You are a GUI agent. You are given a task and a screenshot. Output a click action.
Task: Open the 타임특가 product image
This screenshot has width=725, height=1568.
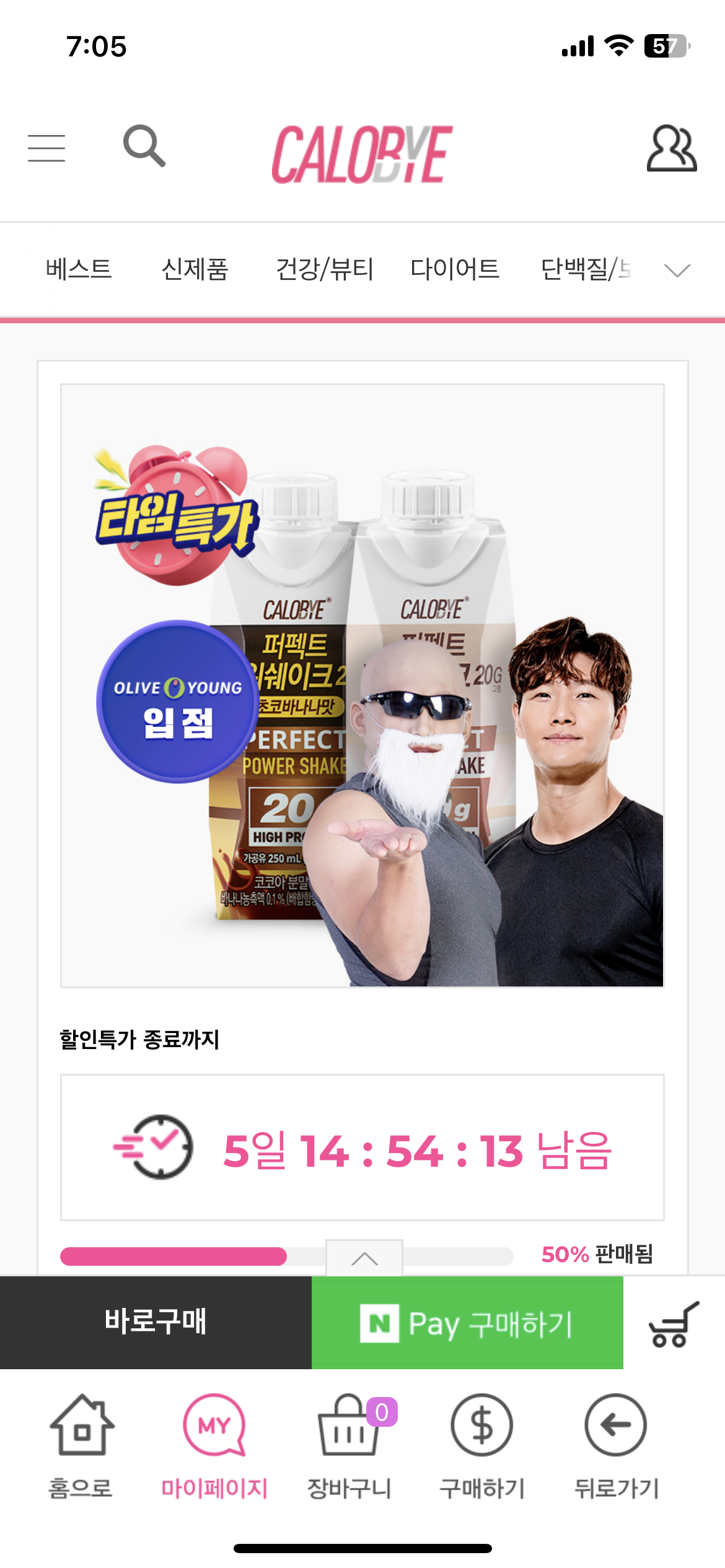[362, 686]
